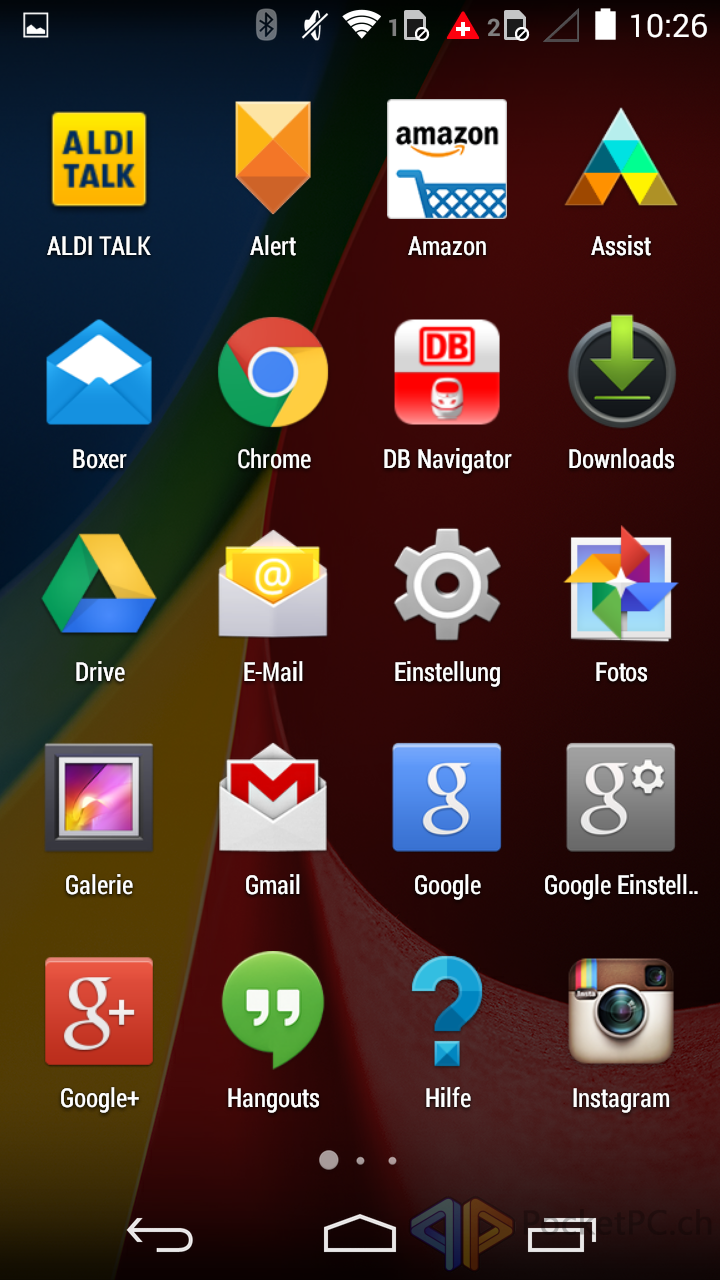
Task: Open the ALDI TALK app
Action: click(x=99, y=160)
